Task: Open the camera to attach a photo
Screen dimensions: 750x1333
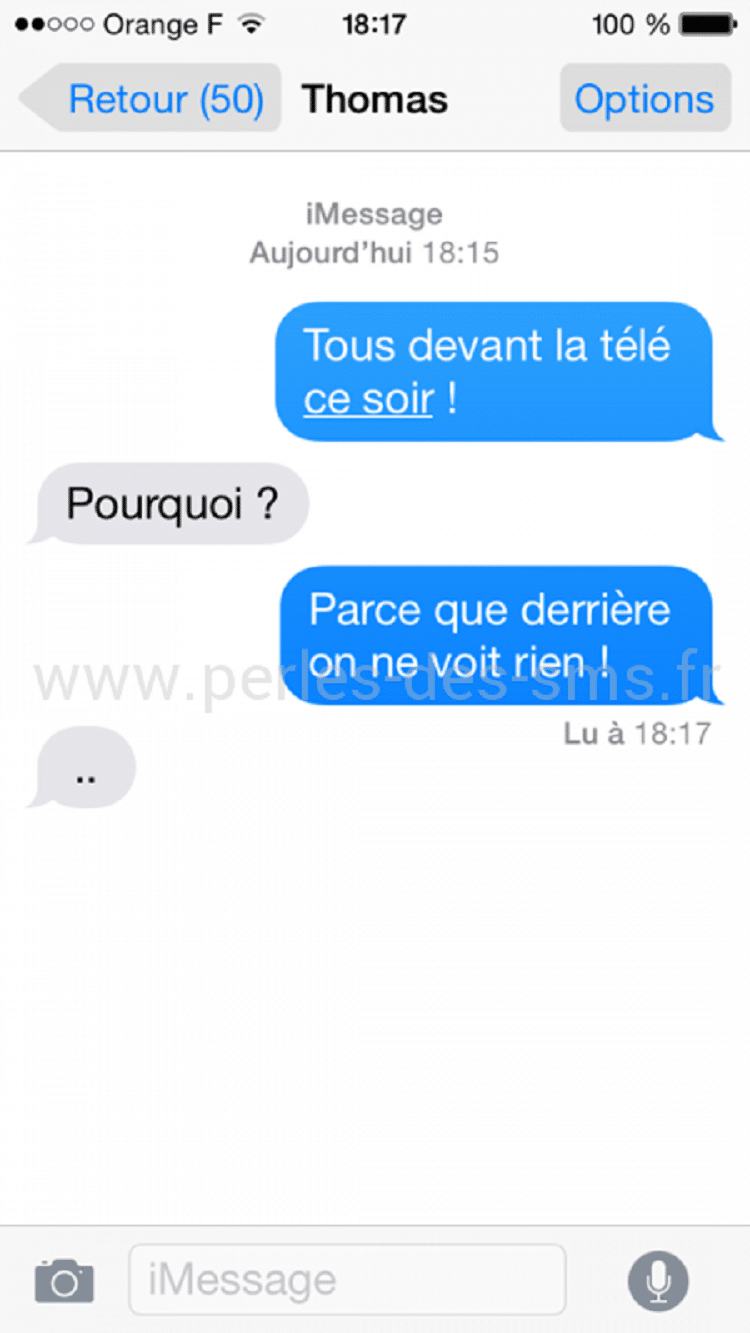Action: [64, 1280]
